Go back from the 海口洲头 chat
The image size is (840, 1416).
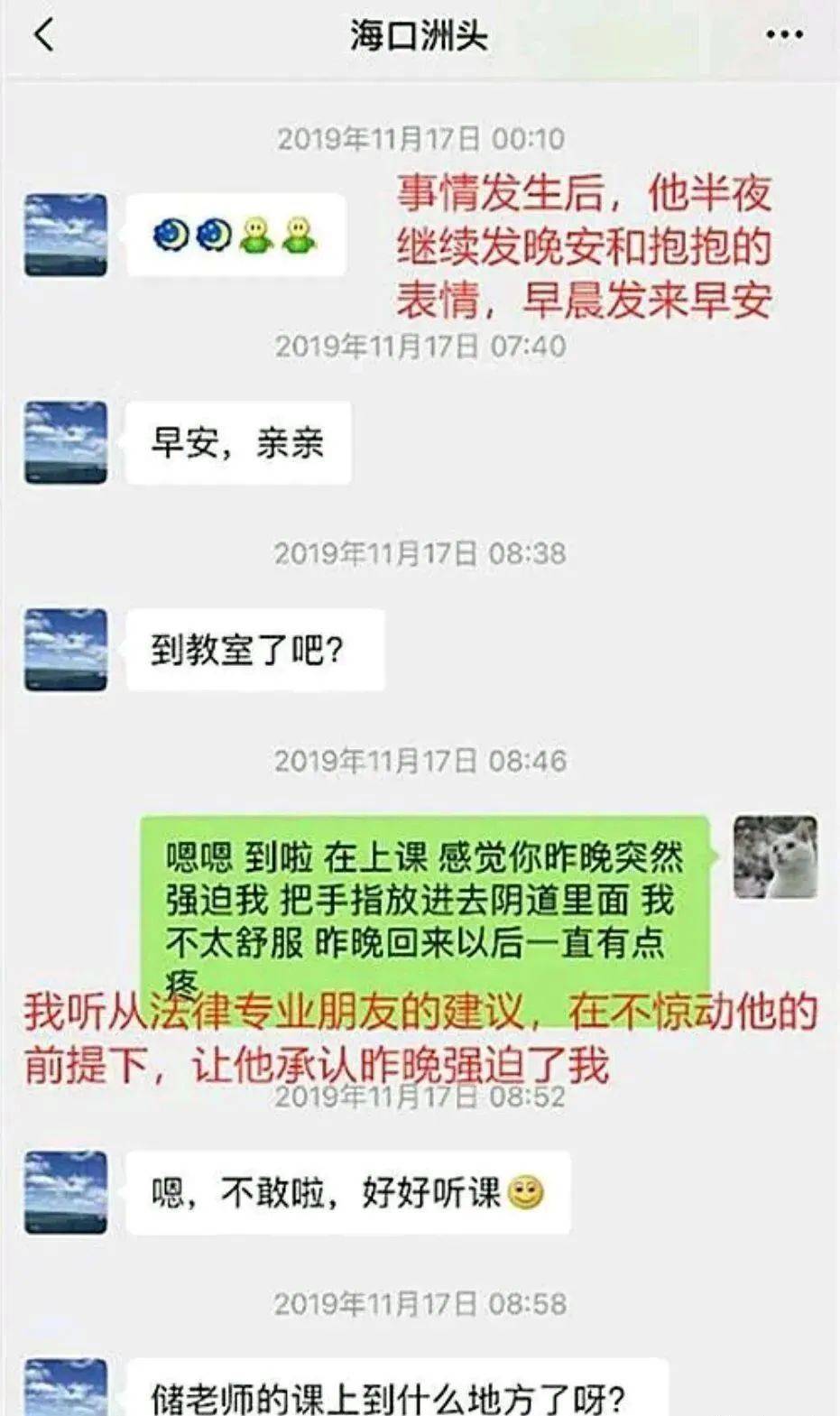click(44, 35)
